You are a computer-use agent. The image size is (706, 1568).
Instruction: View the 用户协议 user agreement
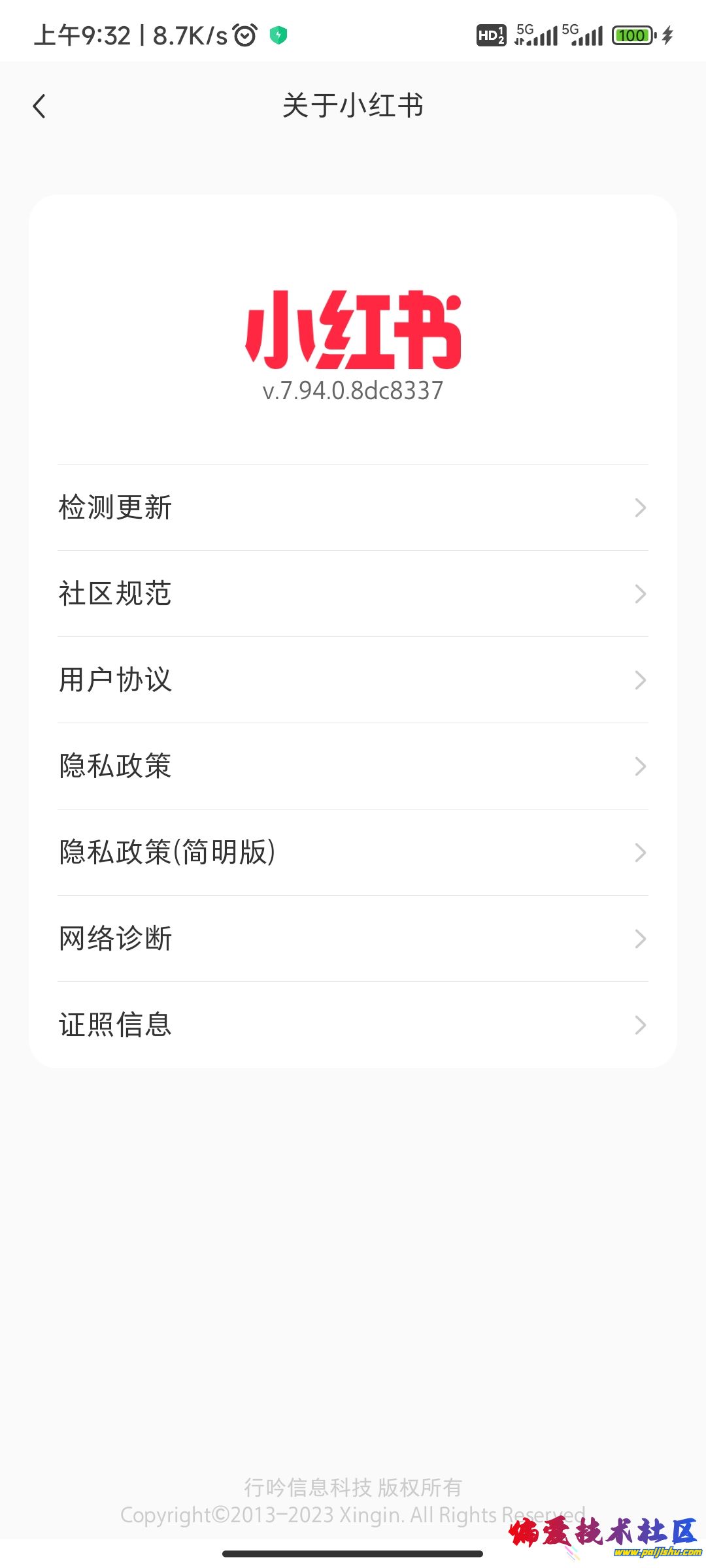352,680
